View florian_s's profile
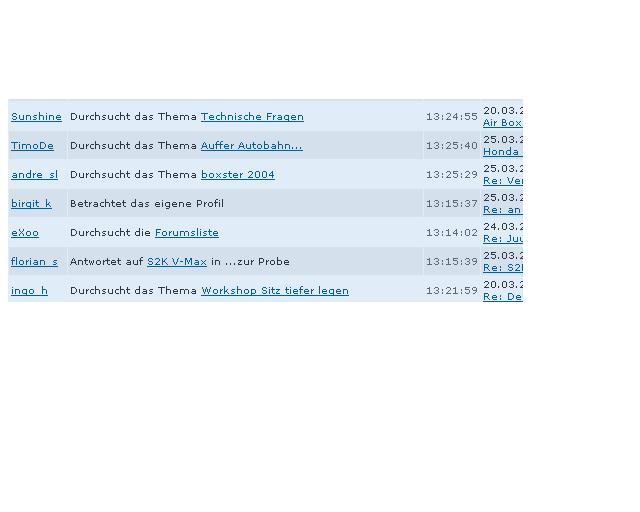The height and width of the screenshot is (512, 640). pos(34,262)
